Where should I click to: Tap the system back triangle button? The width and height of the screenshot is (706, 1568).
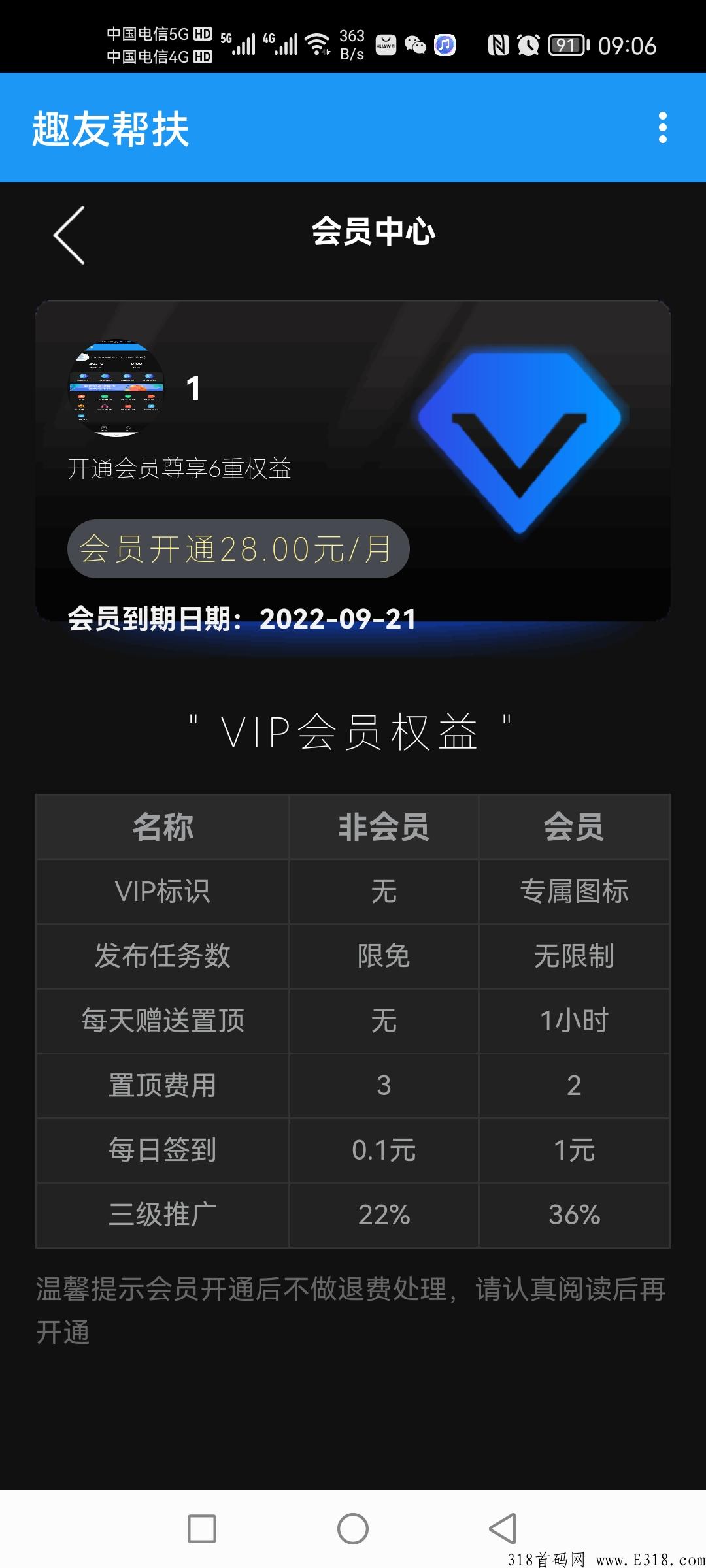coord(503,1529)
